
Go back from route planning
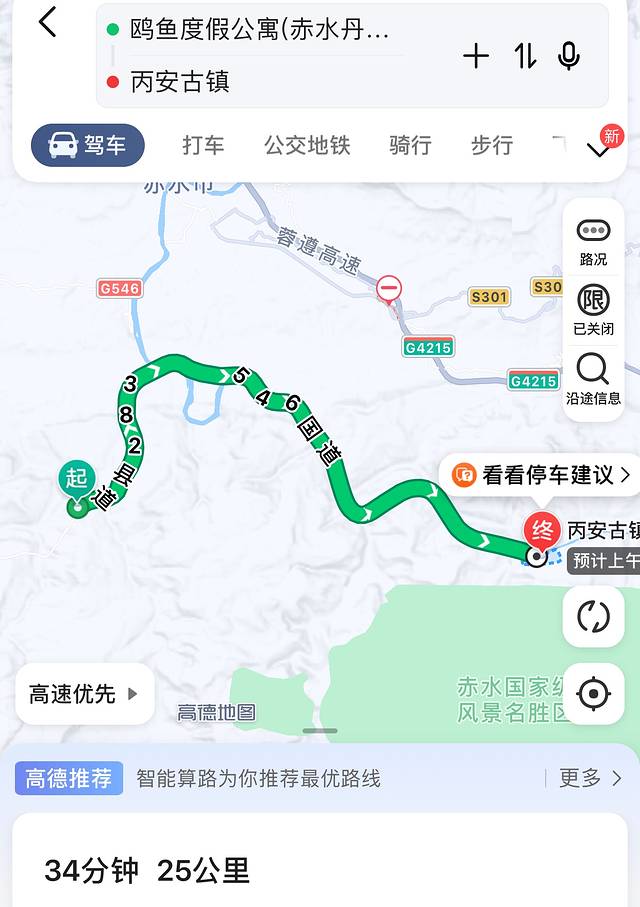[x=47, y=23]
